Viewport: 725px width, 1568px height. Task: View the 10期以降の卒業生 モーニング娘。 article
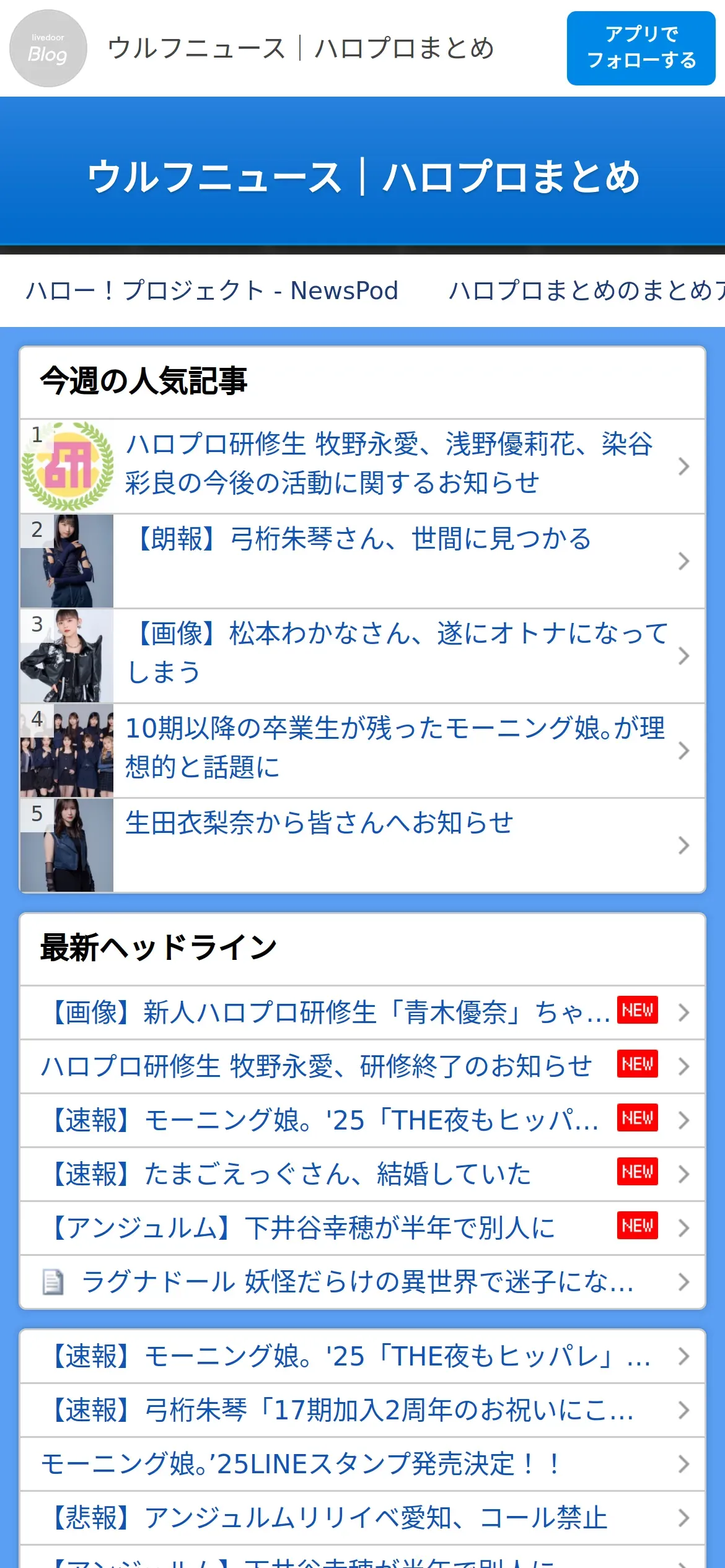tap(395, 747)
